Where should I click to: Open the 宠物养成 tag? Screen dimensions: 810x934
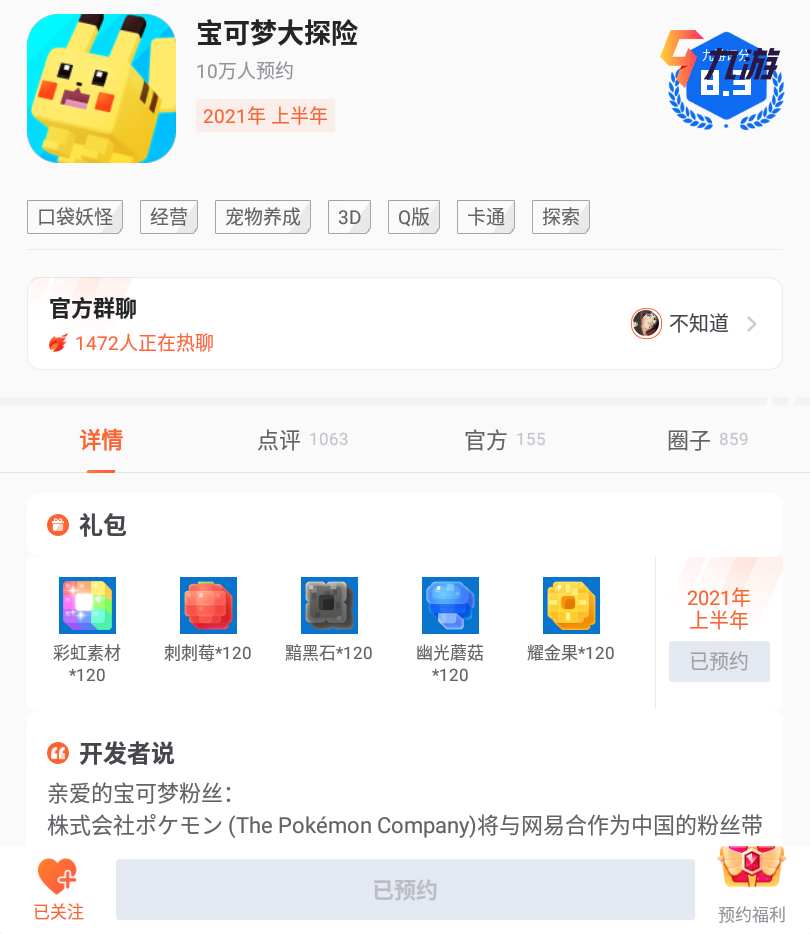[263, 217]
